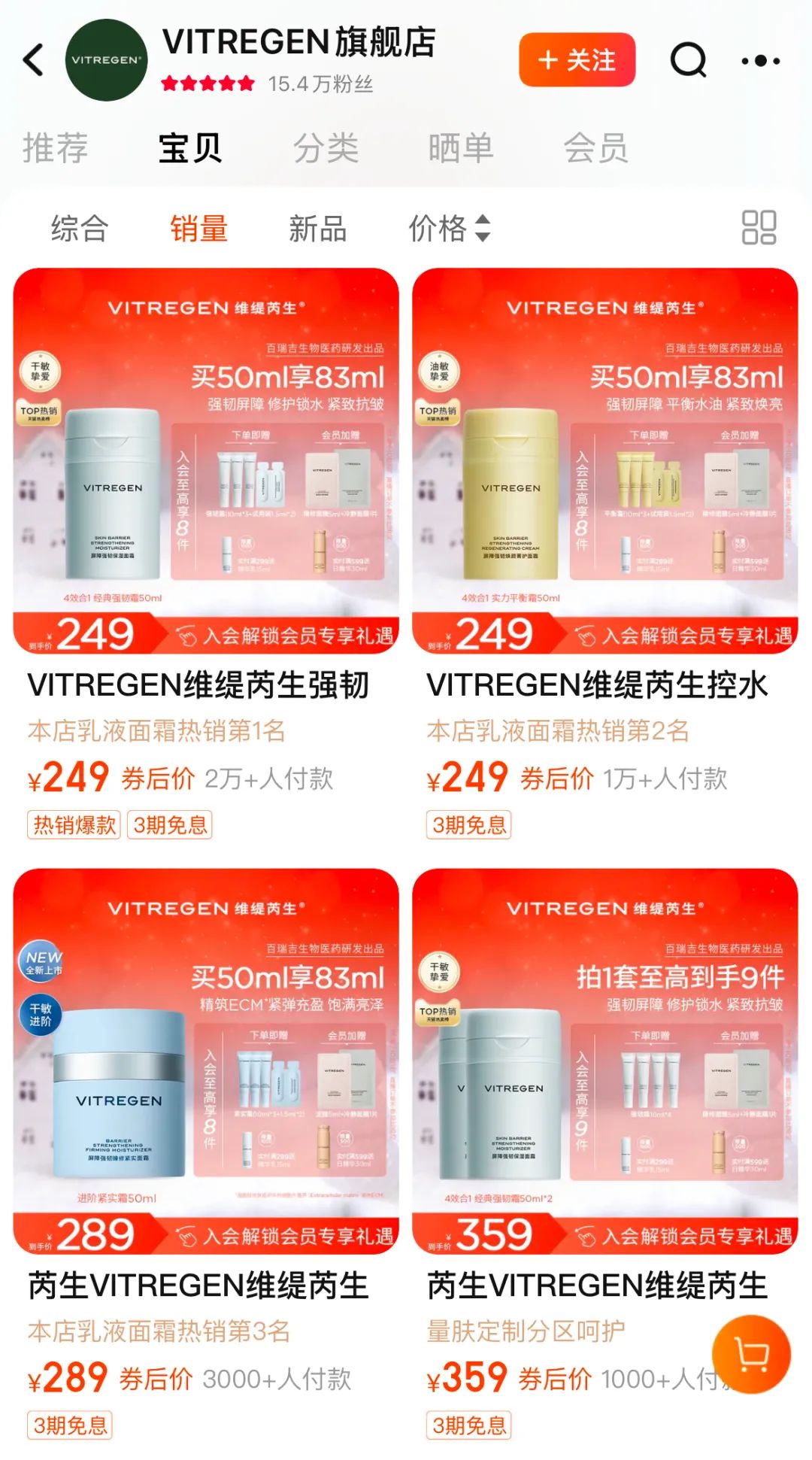Toggle the grid layout view icon
This screenshot has height=1460, width=812.
coord(759,227)
